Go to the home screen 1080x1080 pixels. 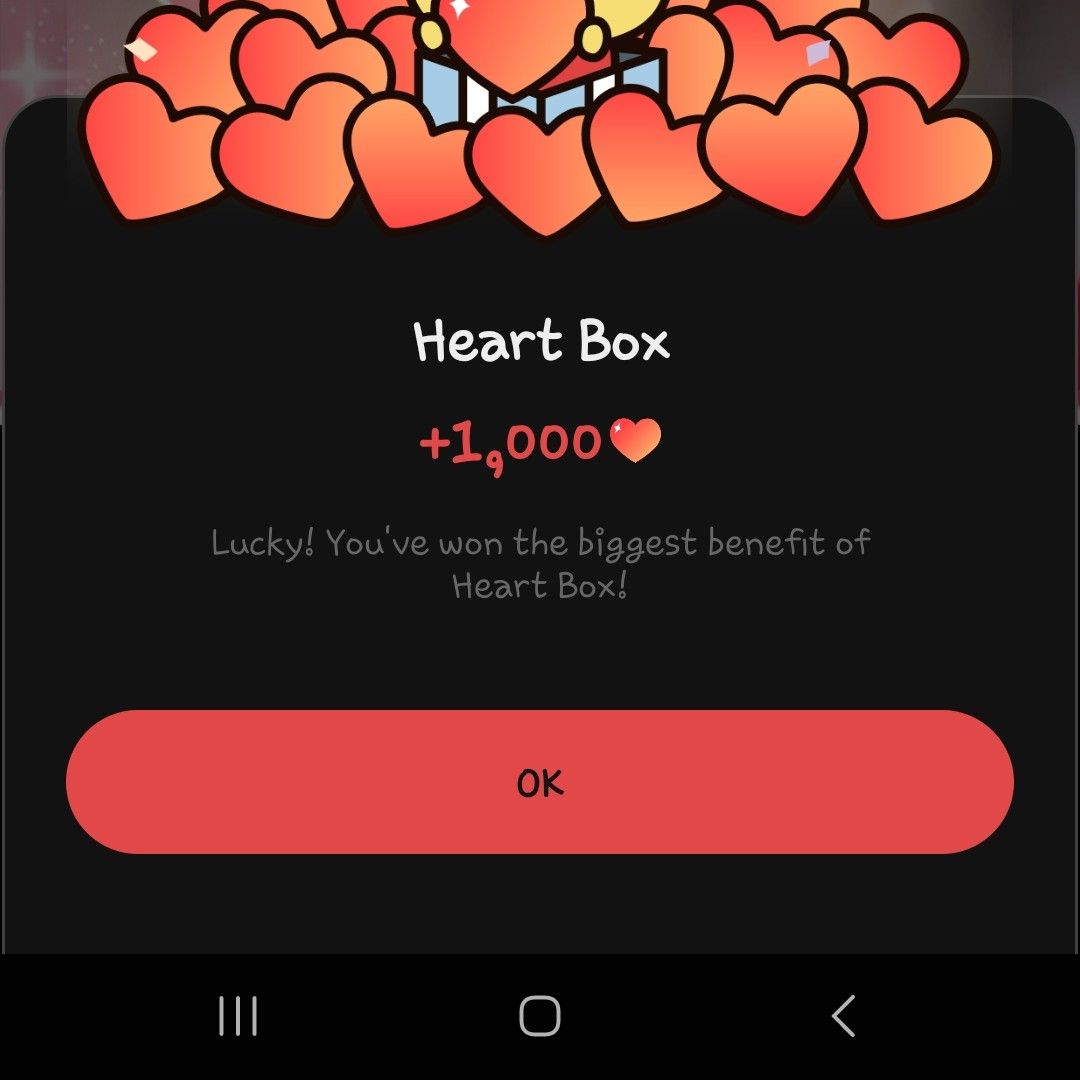(540, 1016)
